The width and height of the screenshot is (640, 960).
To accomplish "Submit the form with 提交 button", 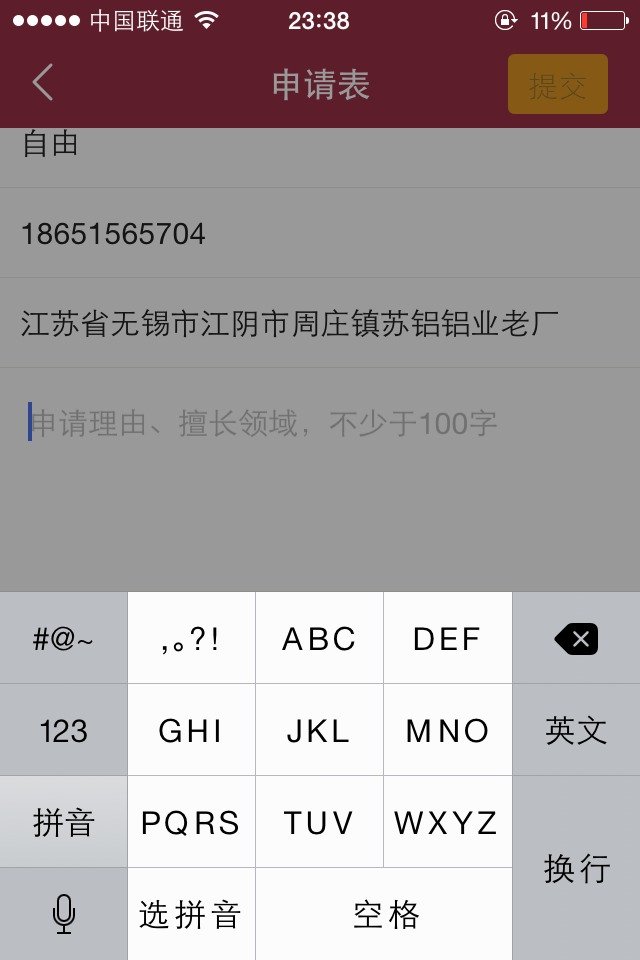I will click(557, 84).
